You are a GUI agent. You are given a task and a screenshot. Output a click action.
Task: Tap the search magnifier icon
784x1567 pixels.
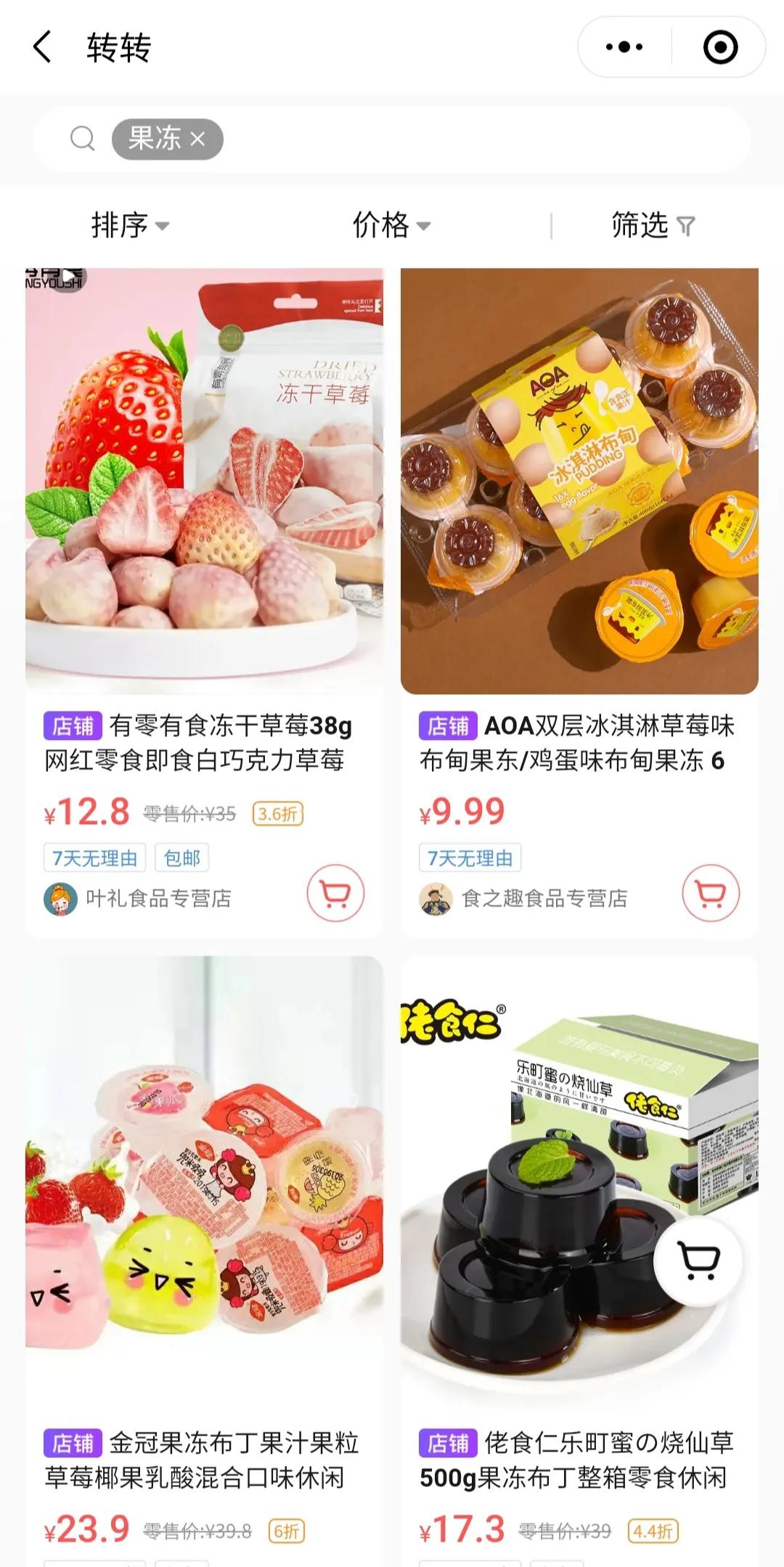82,139
